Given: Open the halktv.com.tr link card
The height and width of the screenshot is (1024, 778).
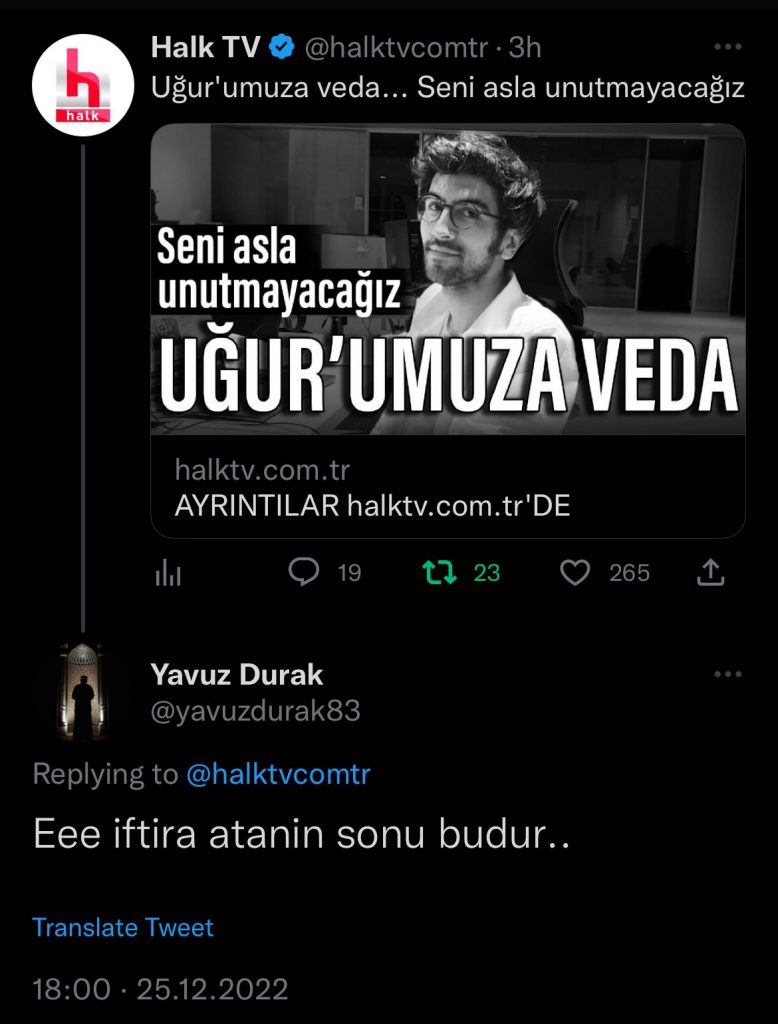Looking at the screenshot, I should 447,330.
